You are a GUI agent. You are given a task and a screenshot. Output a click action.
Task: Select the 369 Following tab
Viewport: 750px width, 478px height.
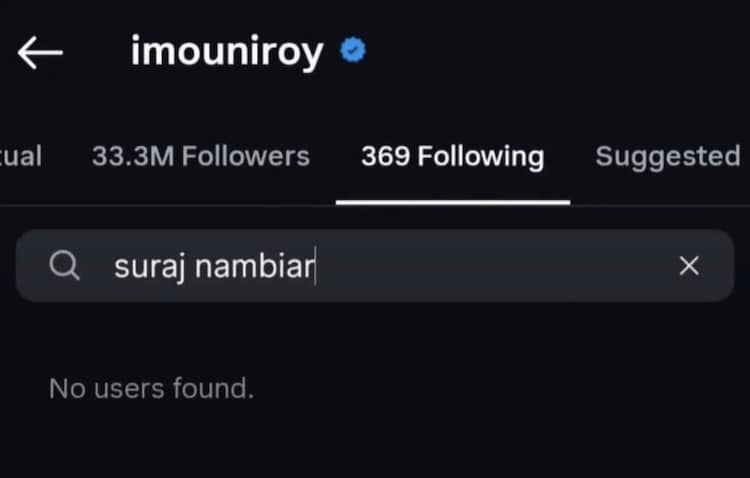coord(452,156)
